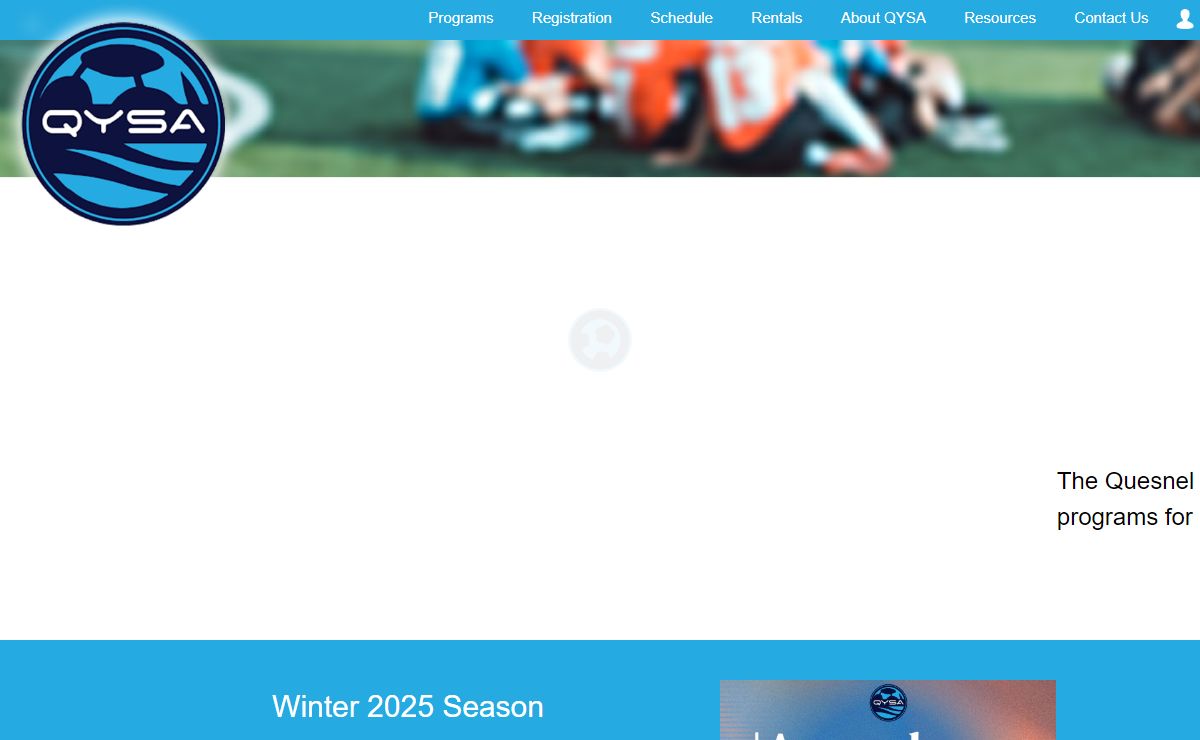Open the Schedule section
This screenshot has height=740, width=1200.
tap(681, 18)
